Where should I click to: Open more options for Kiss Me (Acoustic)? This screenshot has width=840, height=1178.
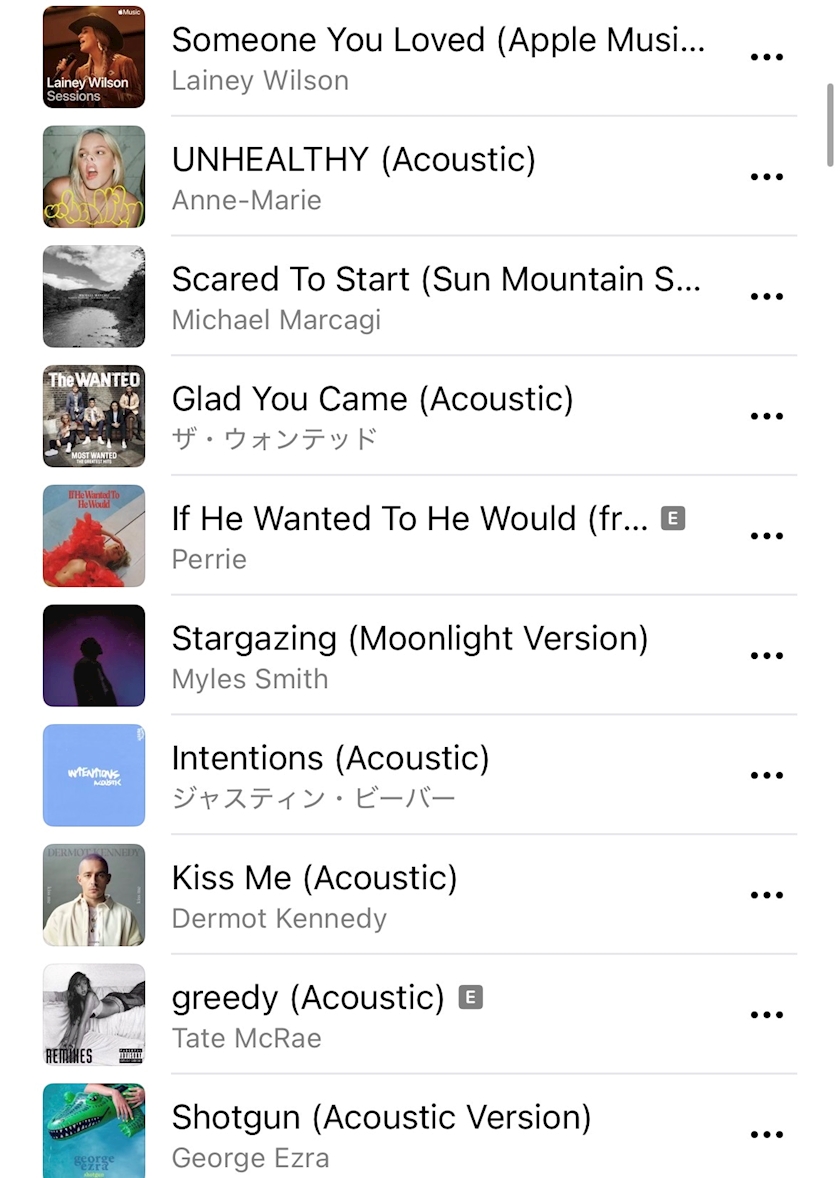[x=766, y=895]
